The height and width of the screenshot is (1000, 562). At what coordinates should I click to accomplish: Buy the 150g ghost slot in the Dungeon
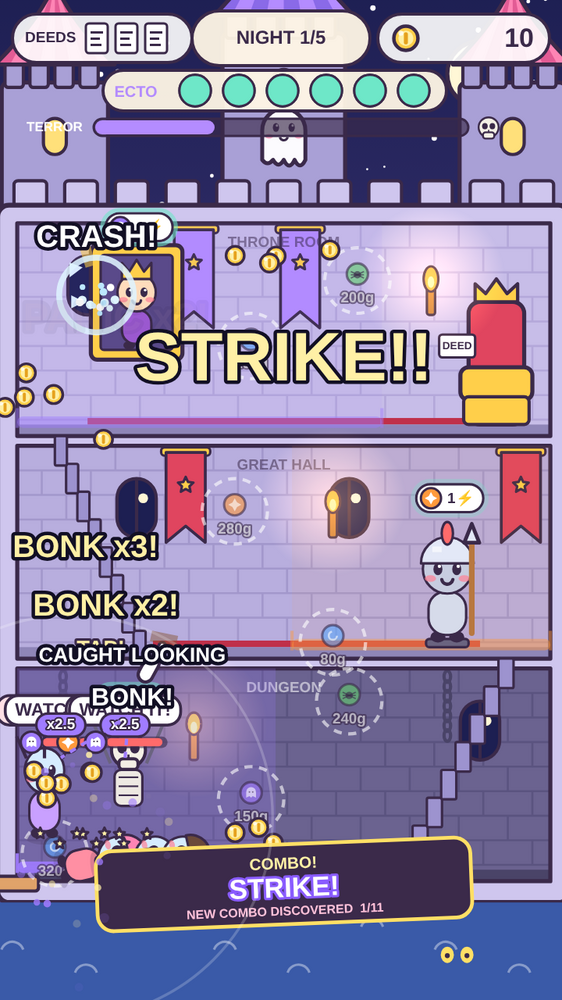coord(251,800)
